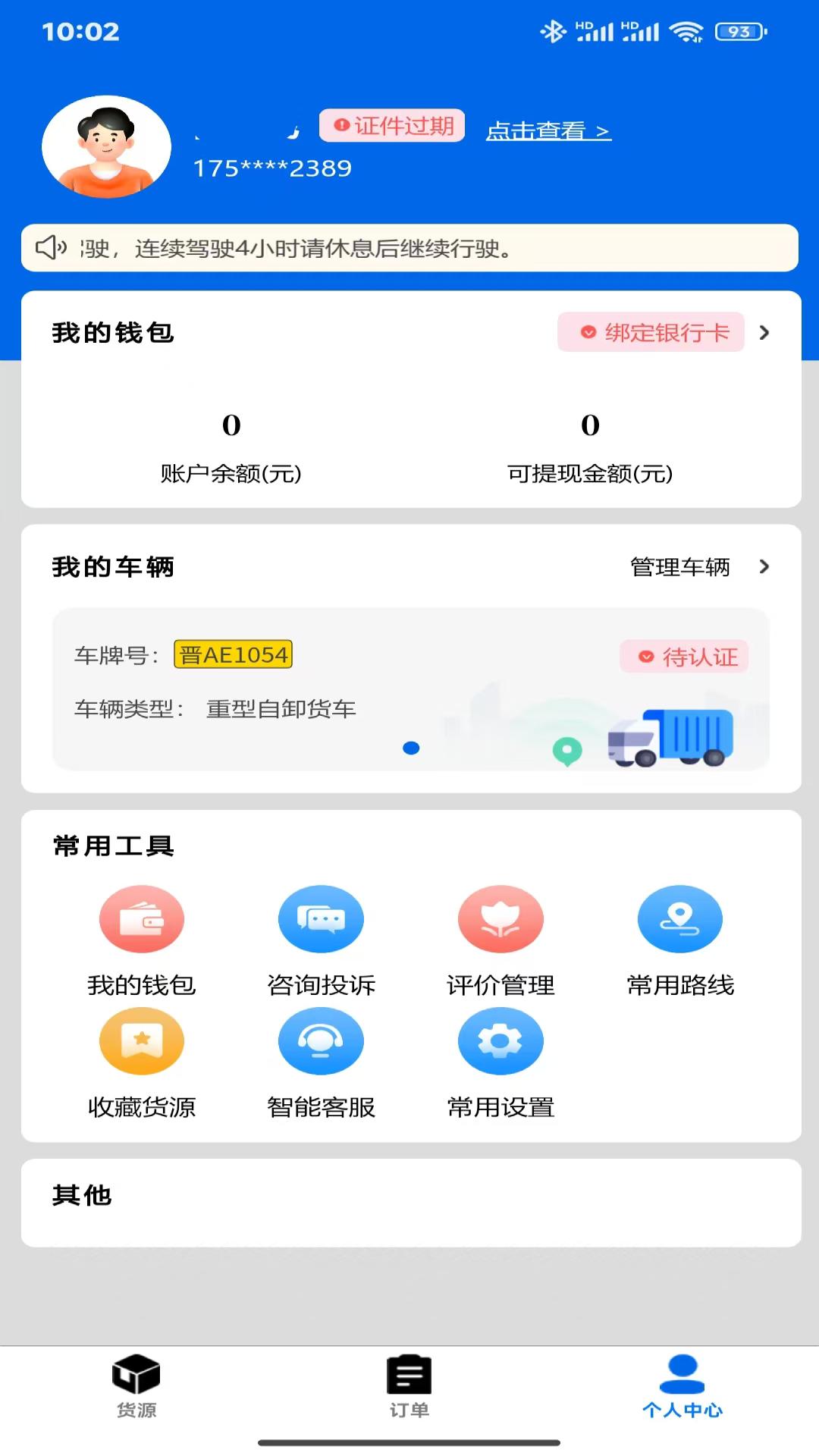Tap the speaker icon on the announcement banner

click(49, 247)
